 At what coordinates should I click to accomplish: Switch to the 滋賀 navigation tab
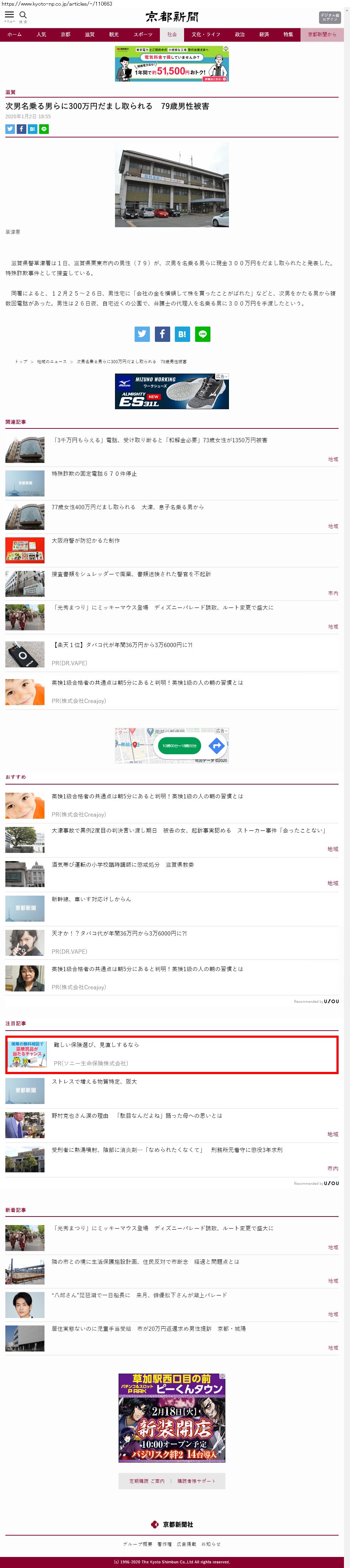pyautogui.click(x=89, y=35)
